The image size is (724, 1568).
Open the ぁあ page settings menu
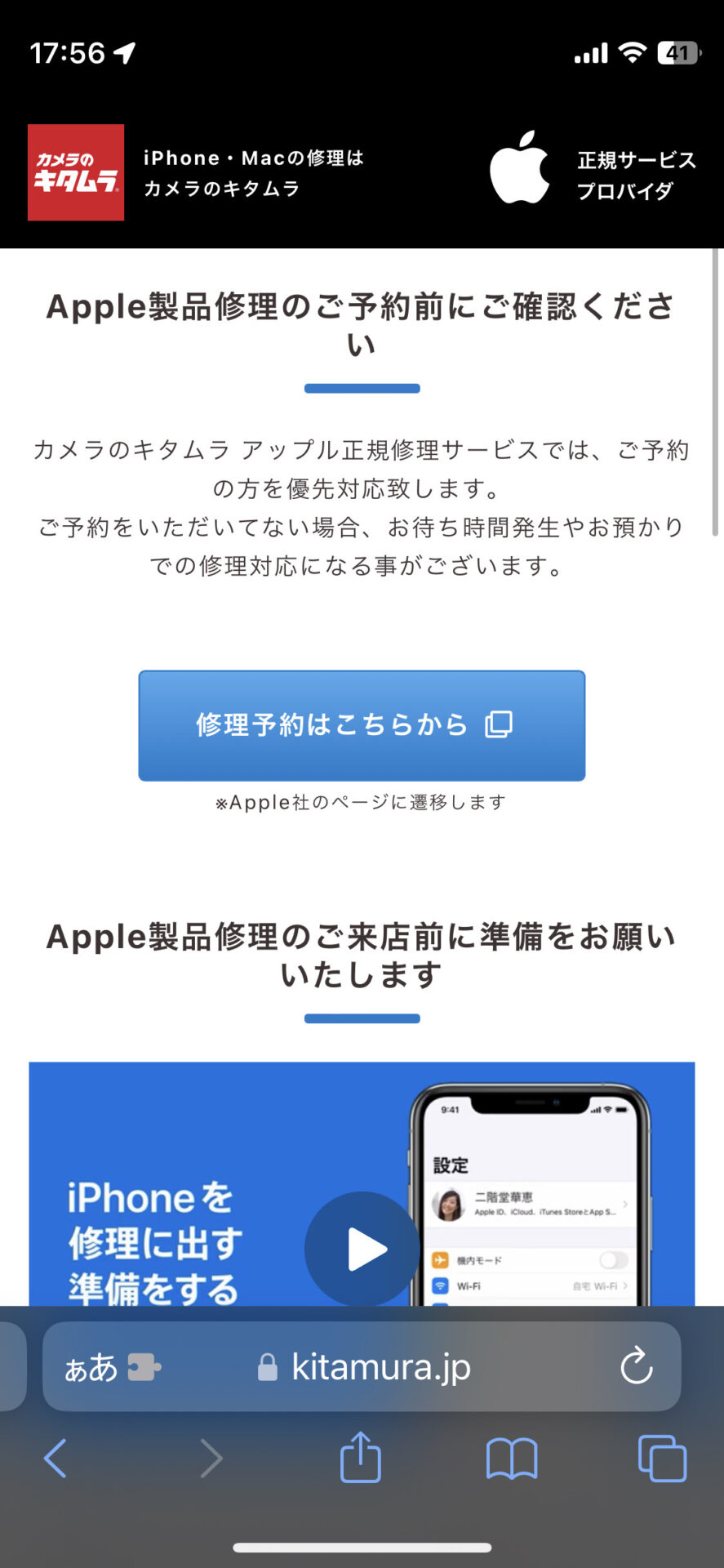point(91,1367)
